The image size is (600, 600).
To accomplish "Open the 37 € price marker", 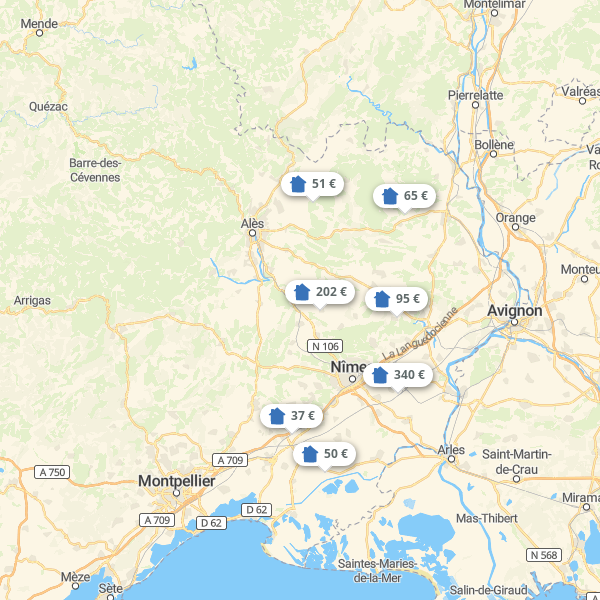I will [x=291, y=416].
